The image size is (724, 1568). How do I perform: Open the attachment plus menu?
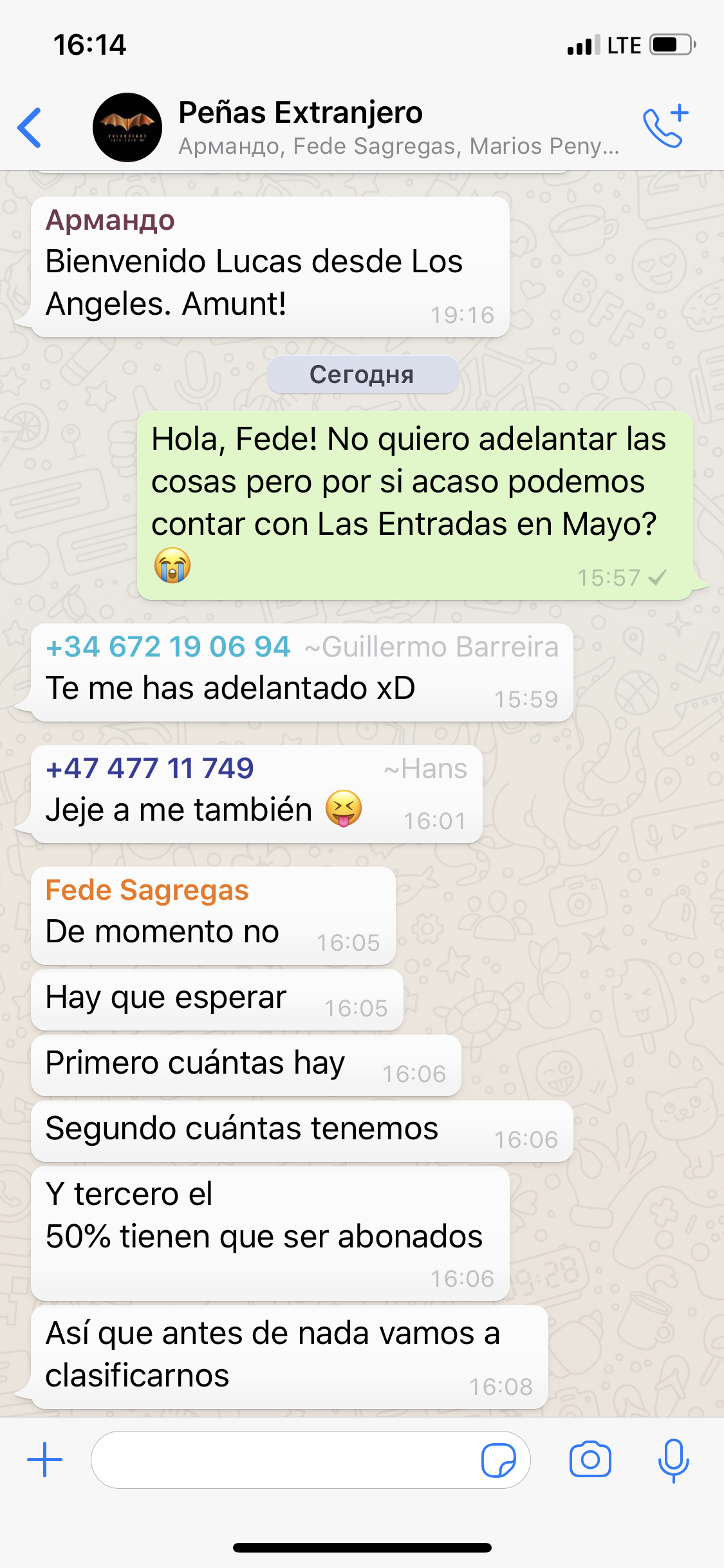pos(45,1459)
